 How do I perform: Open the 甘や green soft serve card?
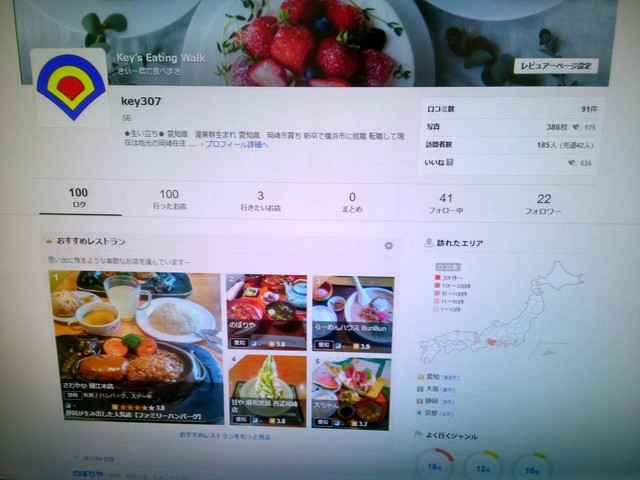[x=266, y=391]
